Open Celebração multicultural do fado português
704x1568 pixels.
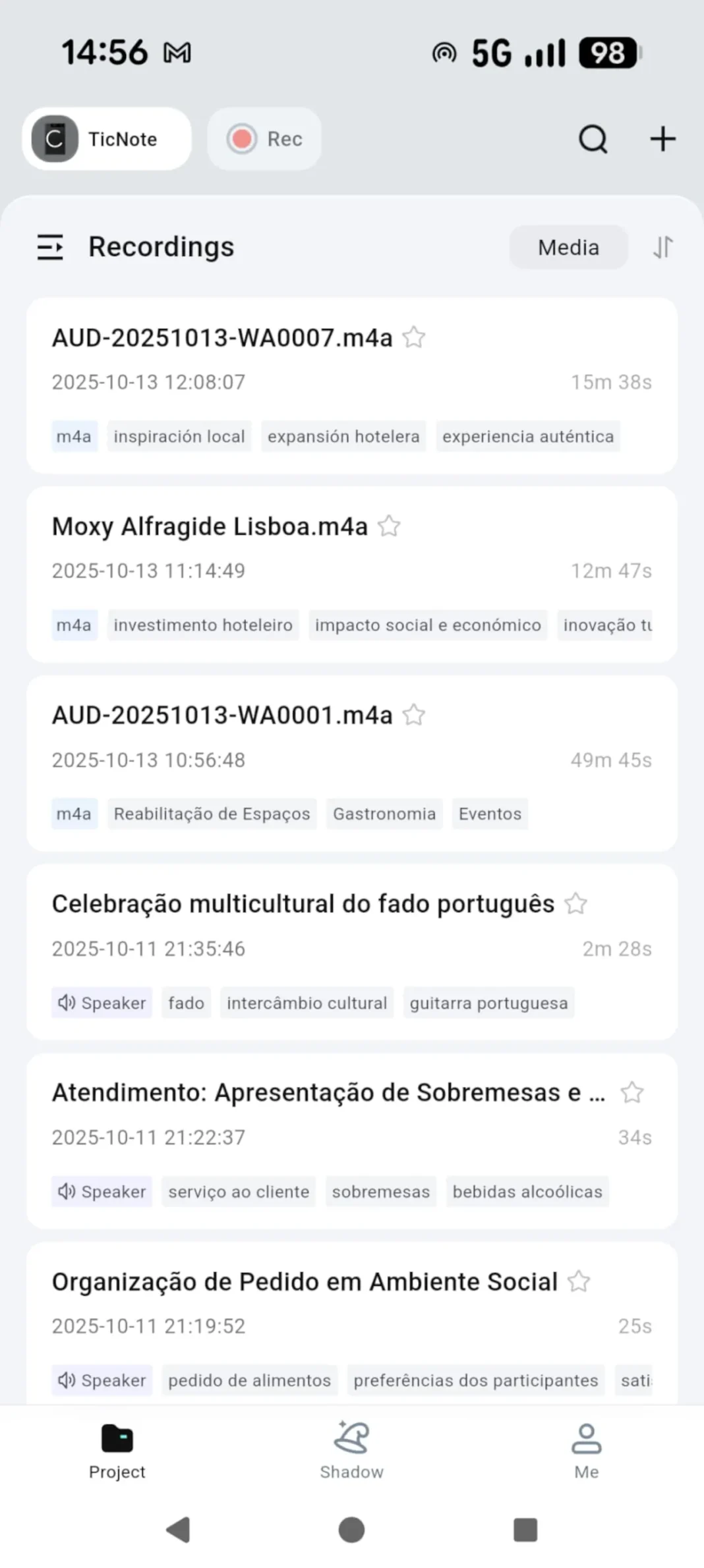click(x=303, y=903)
